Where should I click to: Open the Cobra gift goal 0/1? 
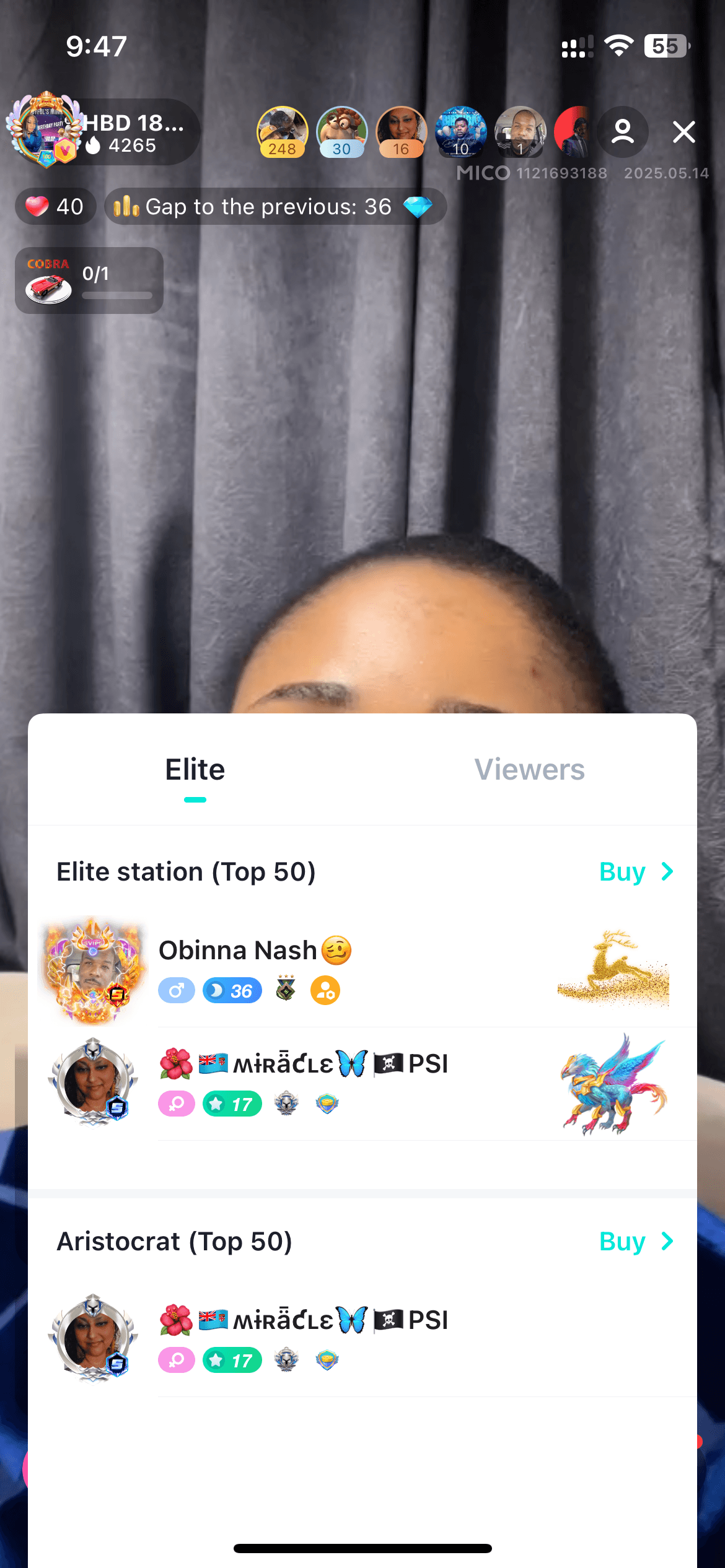coord(89,281)
